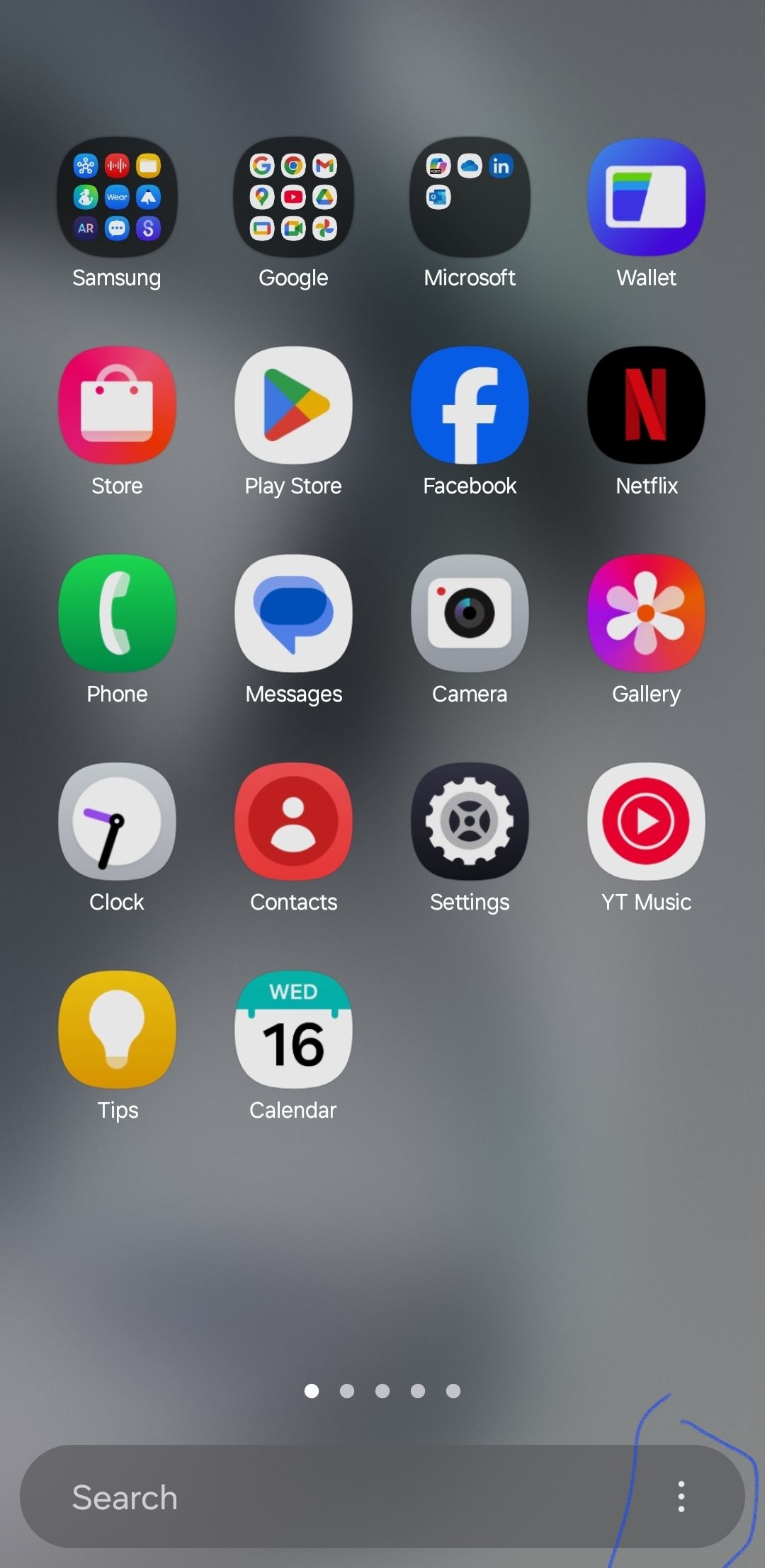Open the Clock app
This screenshot has height=1568, width=765.
coord(117,820)
